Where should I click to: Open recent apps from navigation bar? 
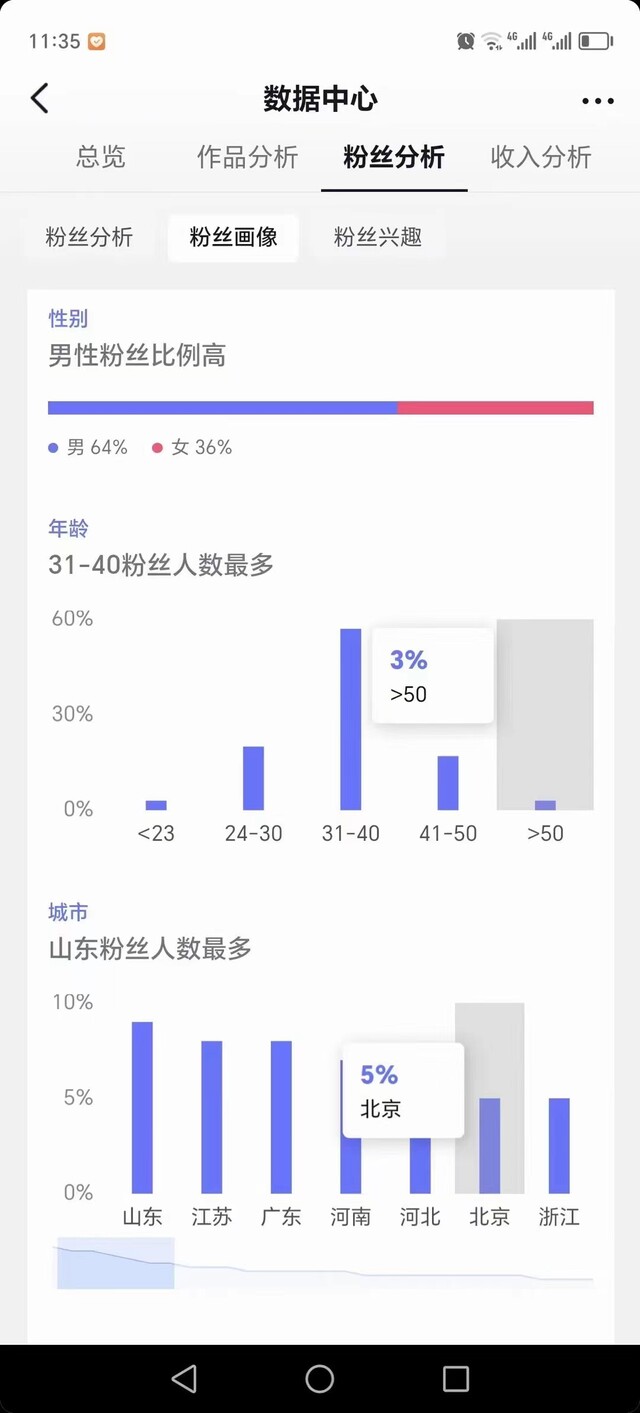click(456, 1379)
